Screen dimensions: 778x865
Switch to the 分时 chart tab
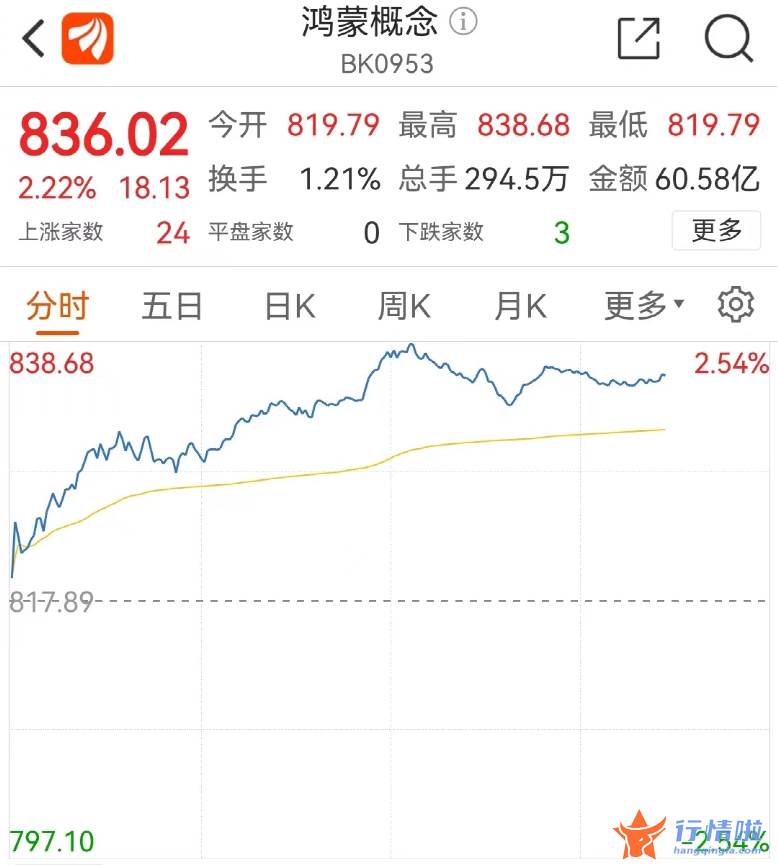[57, 306]
